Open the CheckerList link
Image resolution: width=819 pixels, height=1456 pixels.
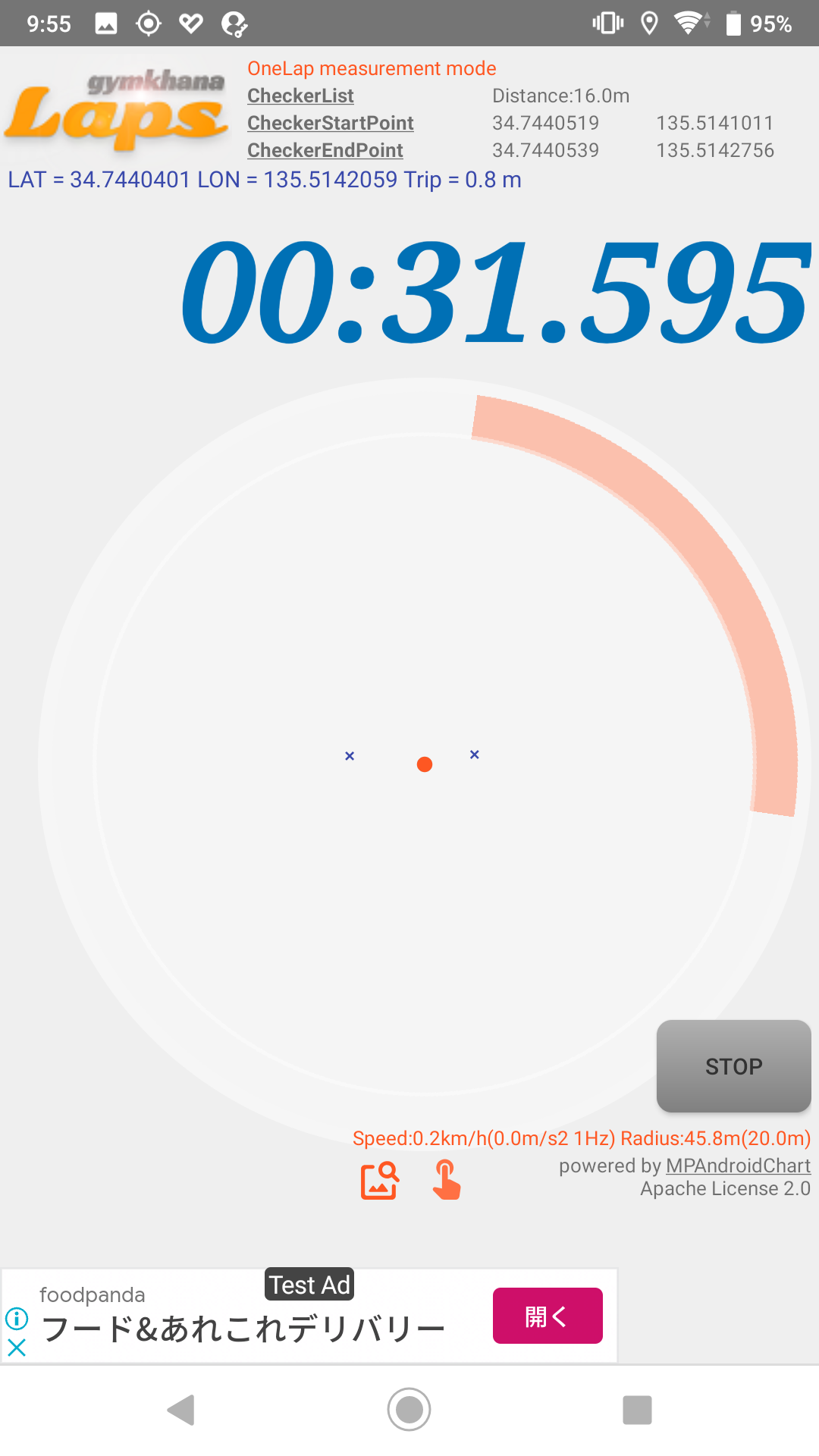click(300, 96)
